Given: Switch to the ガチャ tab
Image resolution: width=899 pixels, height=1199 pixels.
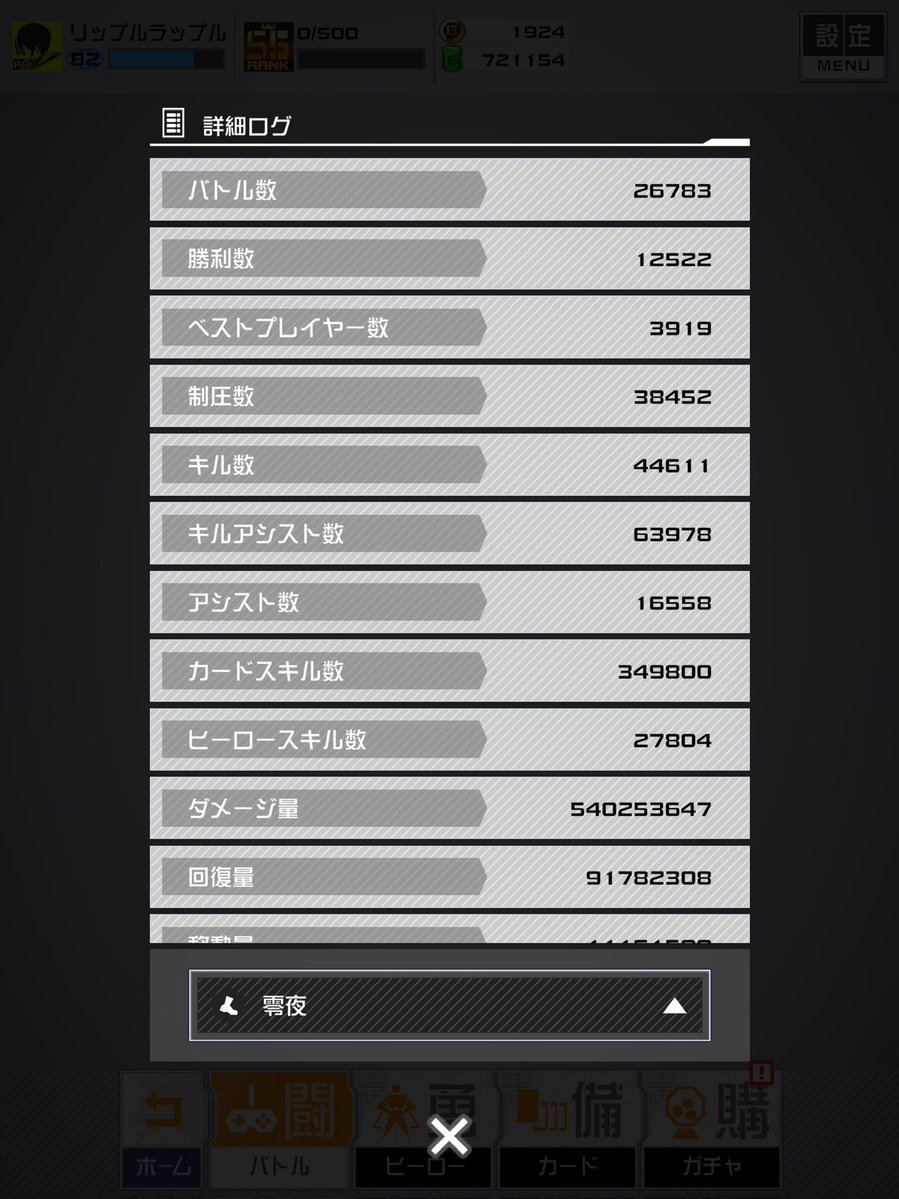Looking at the screenshot, I should coord(712,1139).
